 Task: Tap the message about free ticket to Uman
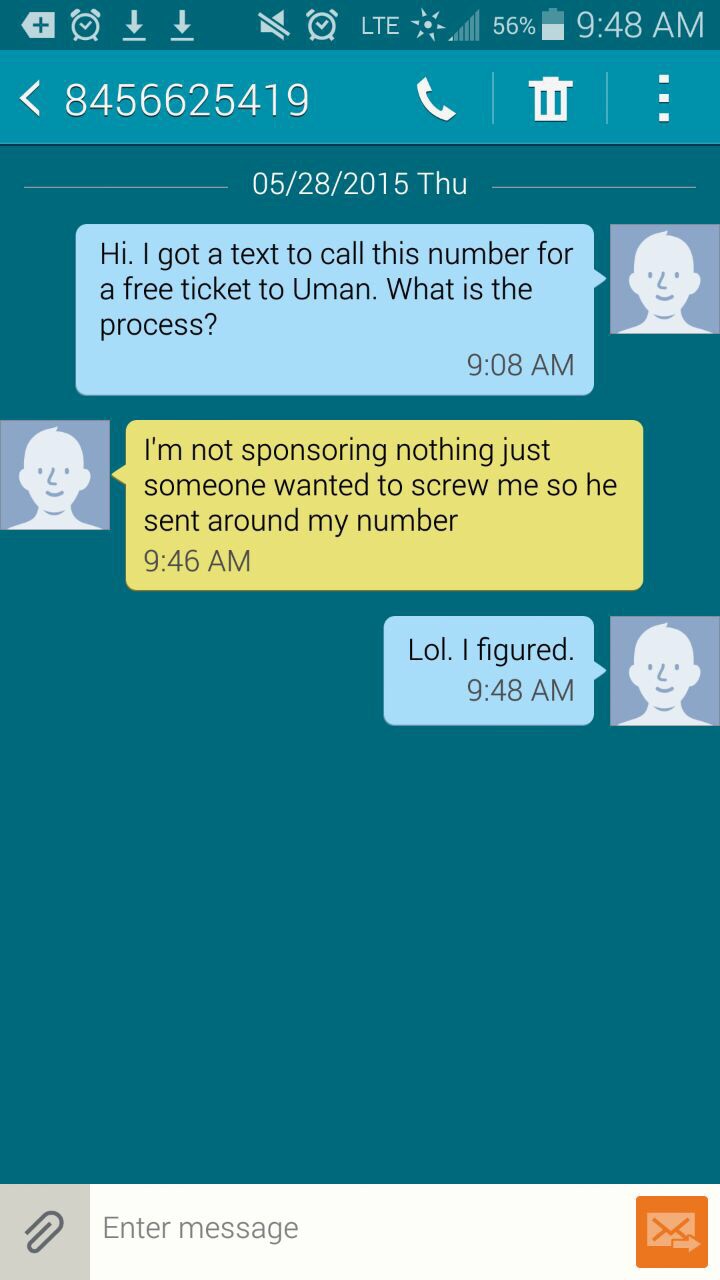click(335, 308)
